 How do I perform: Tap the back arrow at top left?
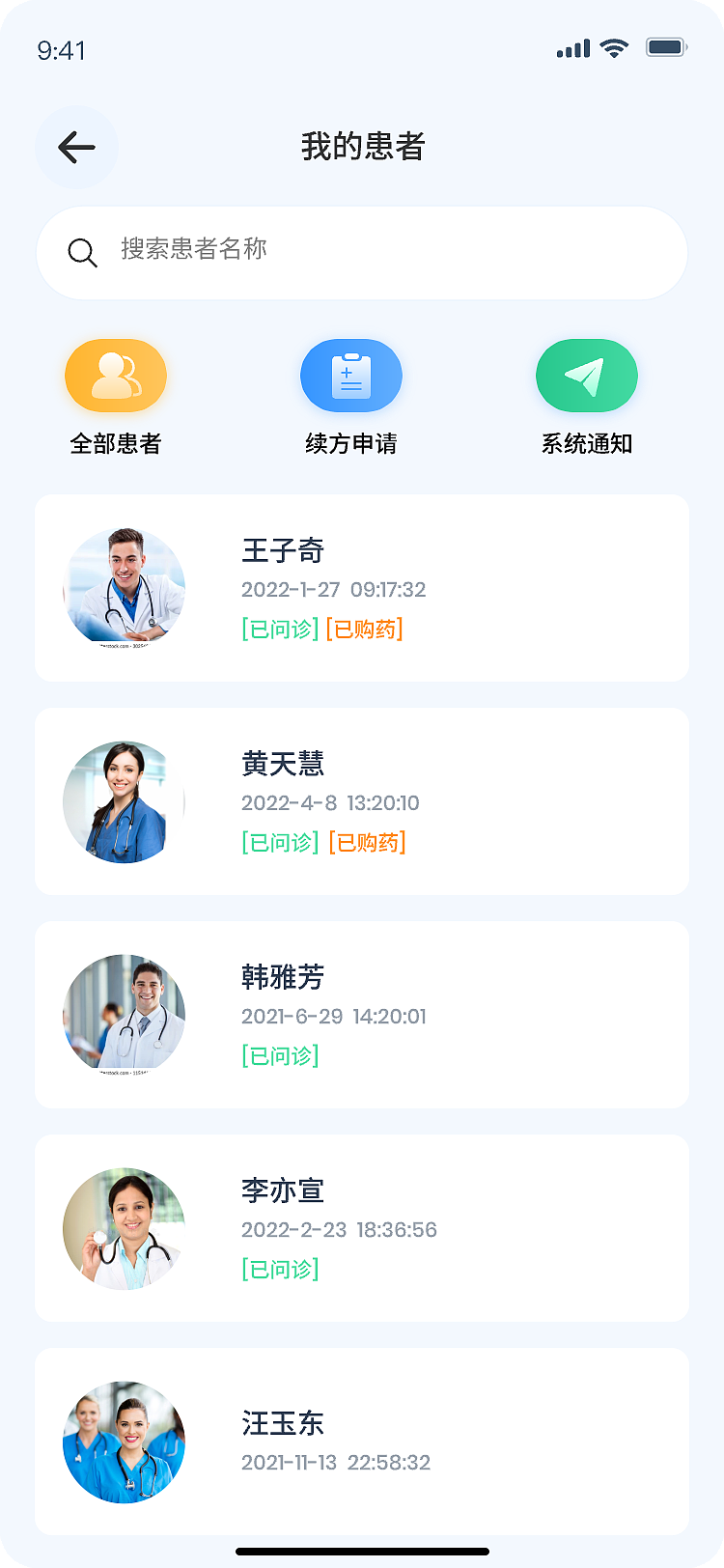coord(75,147)
